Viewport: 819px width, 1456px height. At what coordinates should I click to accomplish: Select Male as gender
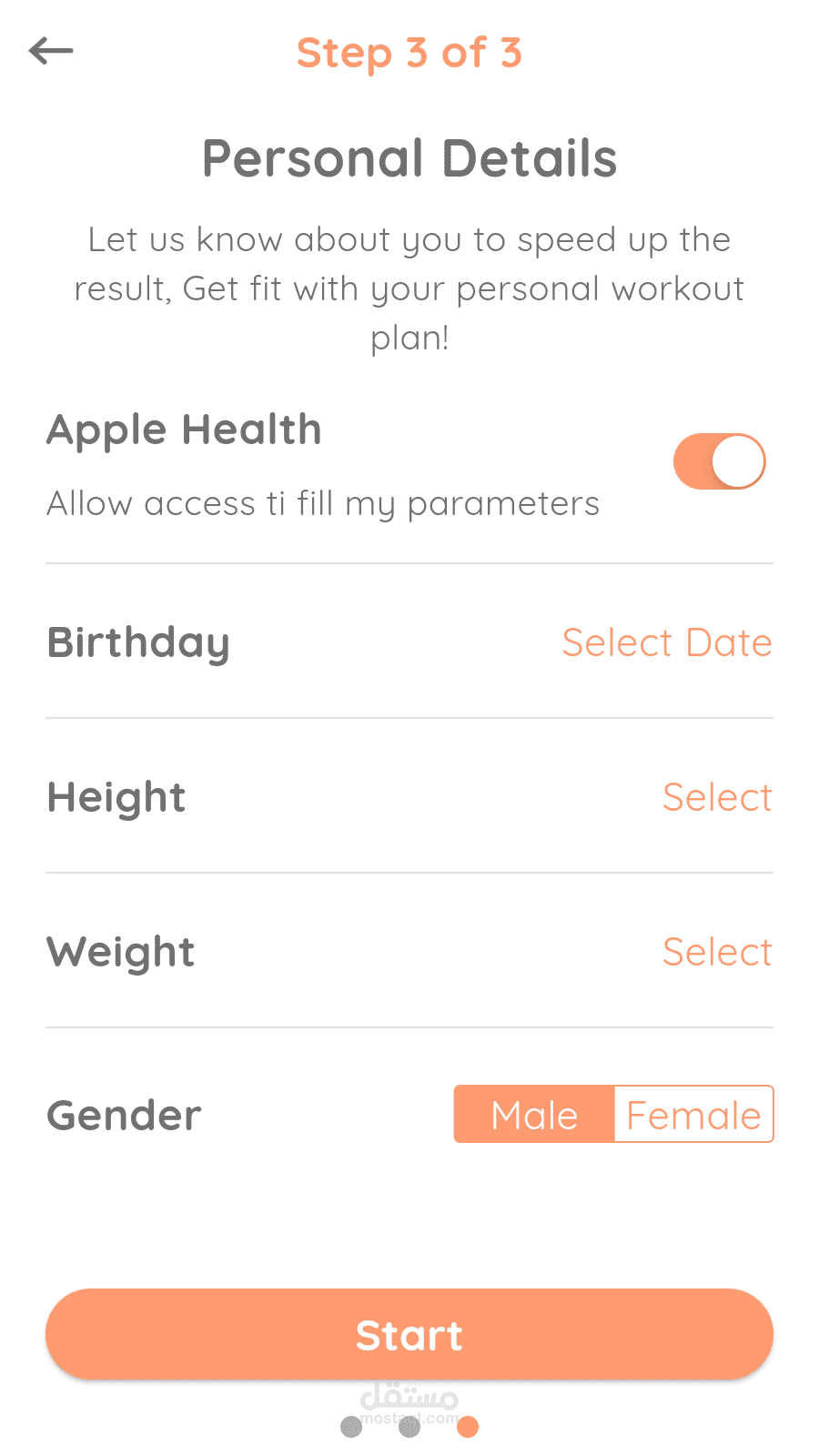[x=534, y=1114]
